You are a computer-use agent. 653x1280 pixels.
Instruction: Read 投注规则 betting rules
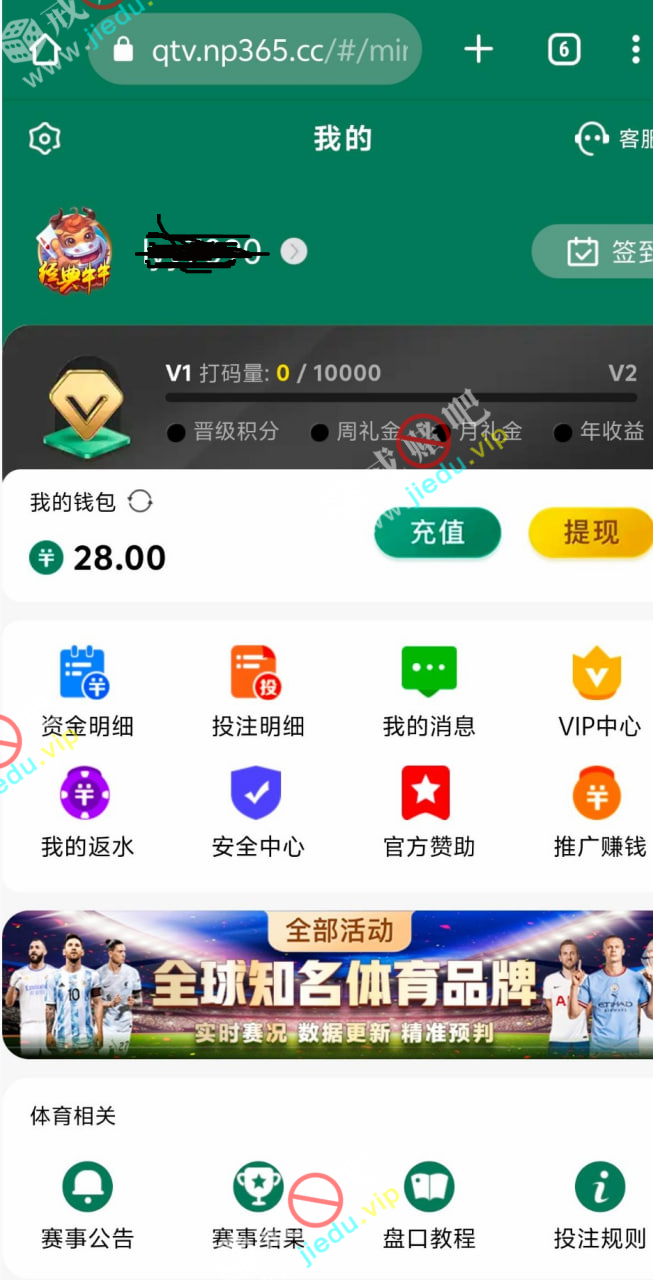click(599, 1203)
